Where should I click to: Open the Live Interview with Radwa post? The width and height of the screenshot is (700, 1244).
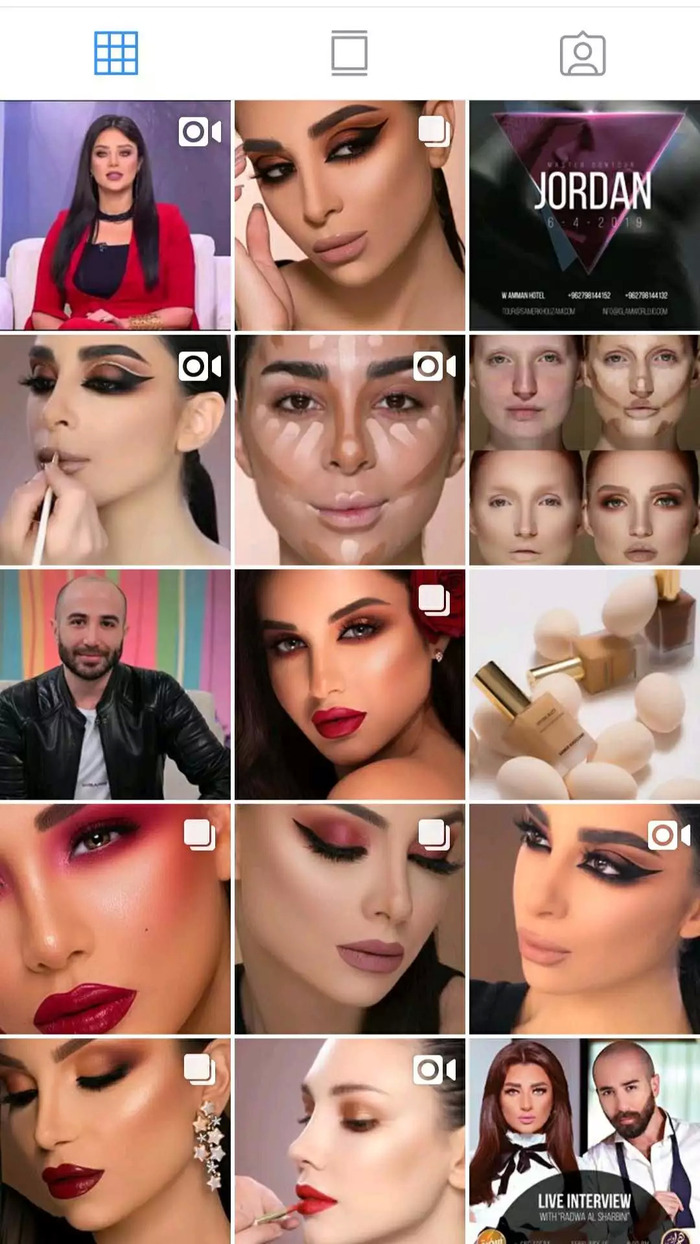pos(584,1140)
